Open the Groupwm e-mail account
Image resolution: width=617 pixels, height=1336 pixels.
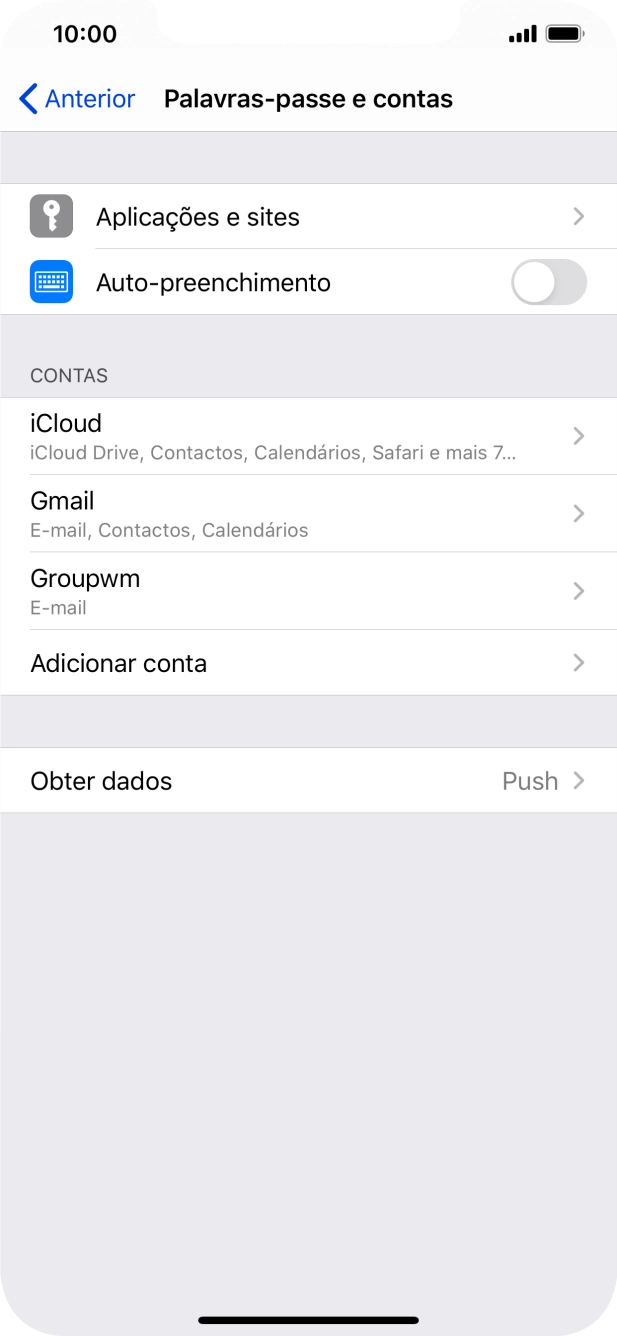[308, 591]
